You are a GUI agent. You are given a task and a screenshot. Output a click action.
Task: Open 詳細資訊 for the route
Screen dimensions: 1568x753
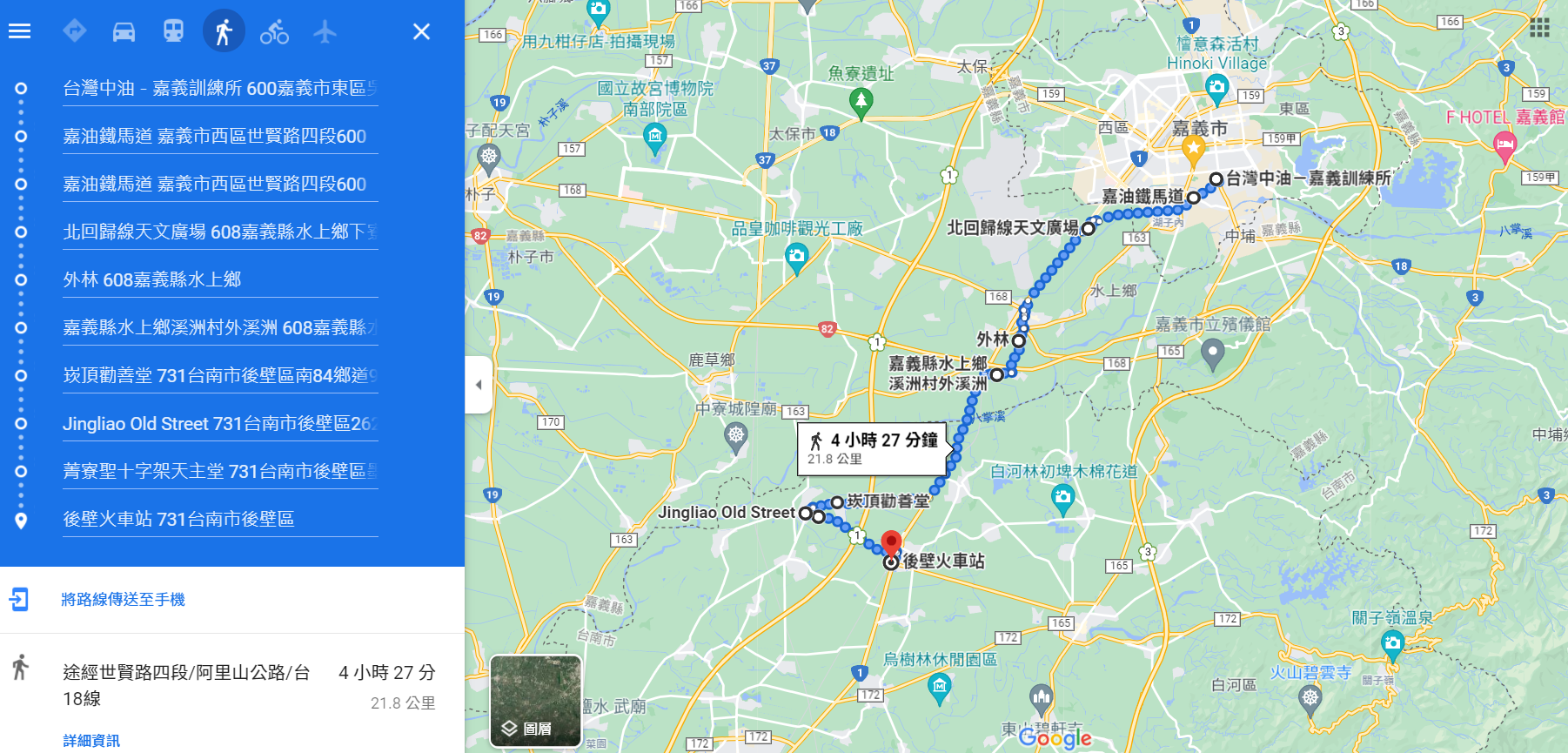pyautogui.click(x=91, y=741)
